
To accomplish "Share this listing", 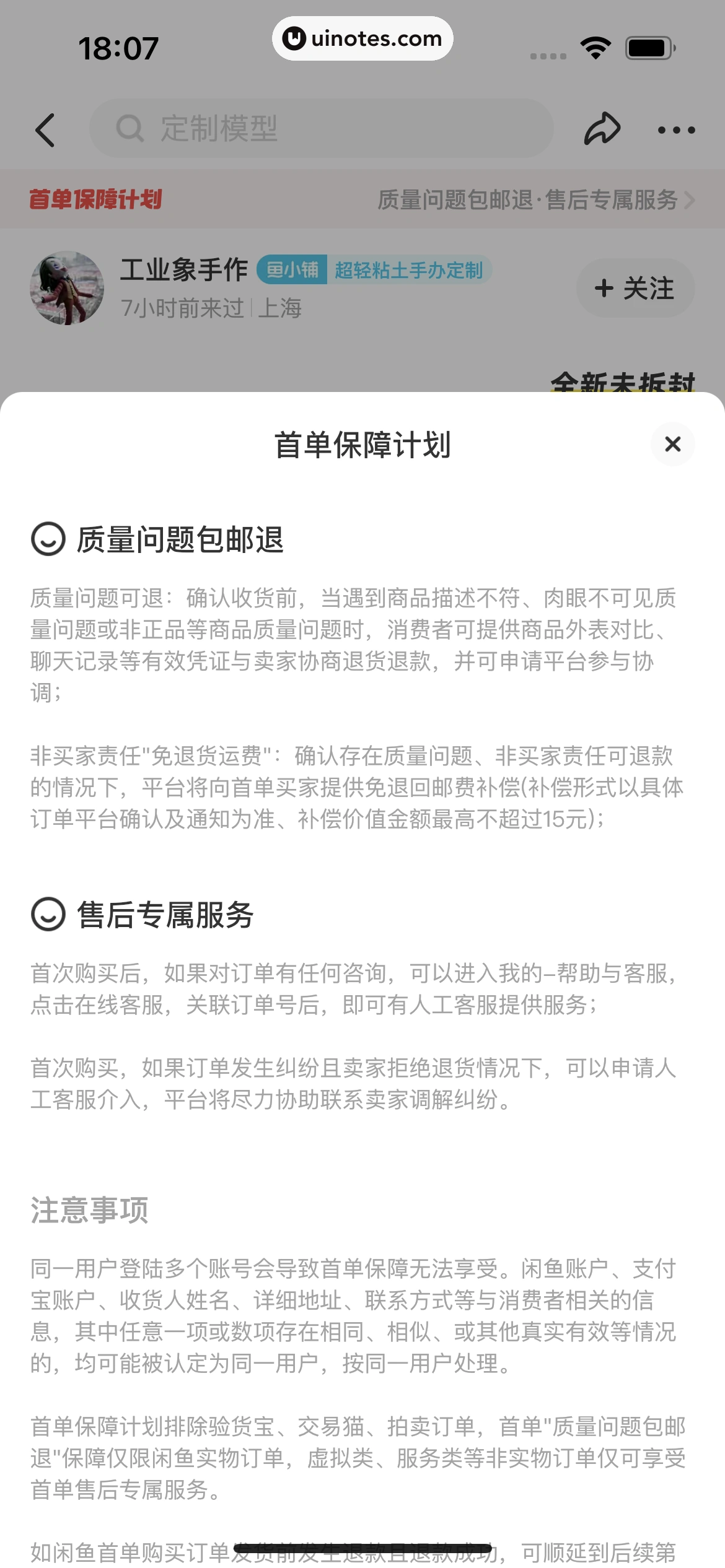I will [602, 129].
